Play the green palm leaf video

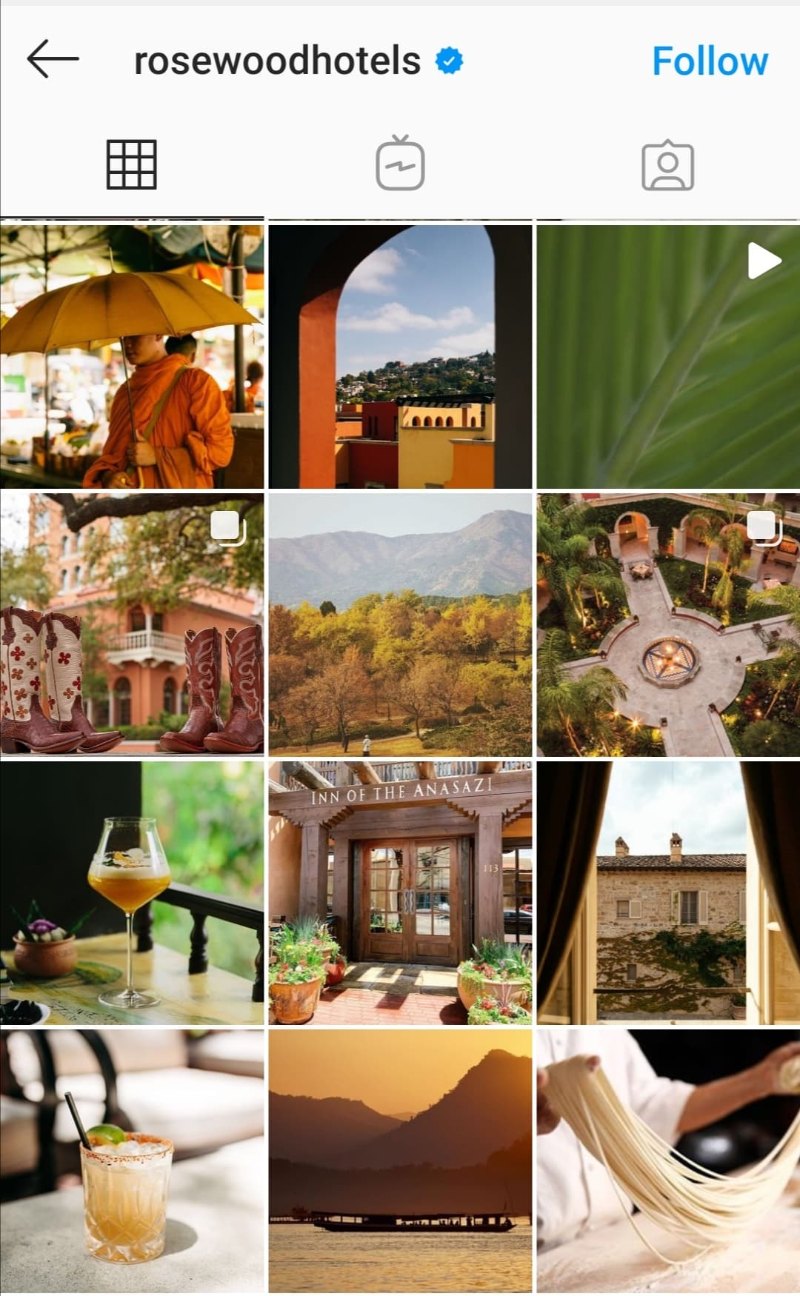[668, 356]
